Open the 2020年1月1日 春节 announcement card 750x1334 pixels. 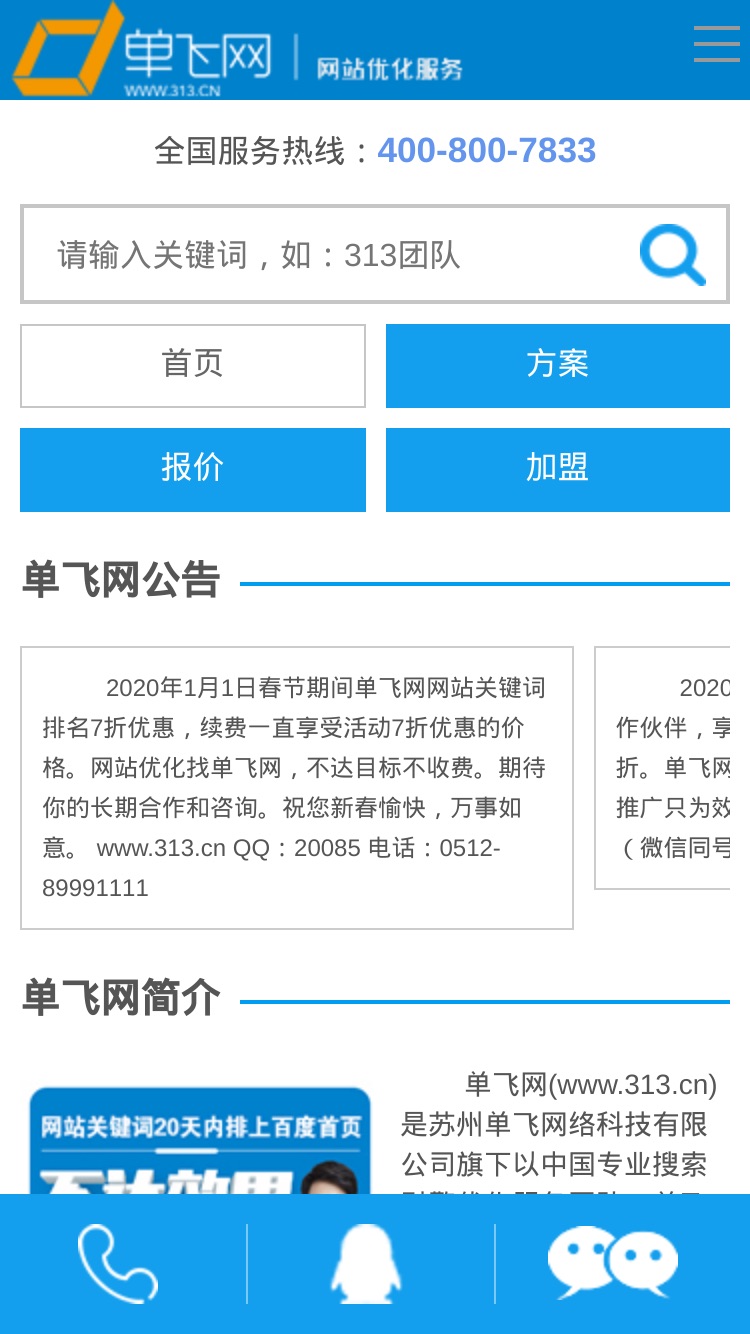297,788
